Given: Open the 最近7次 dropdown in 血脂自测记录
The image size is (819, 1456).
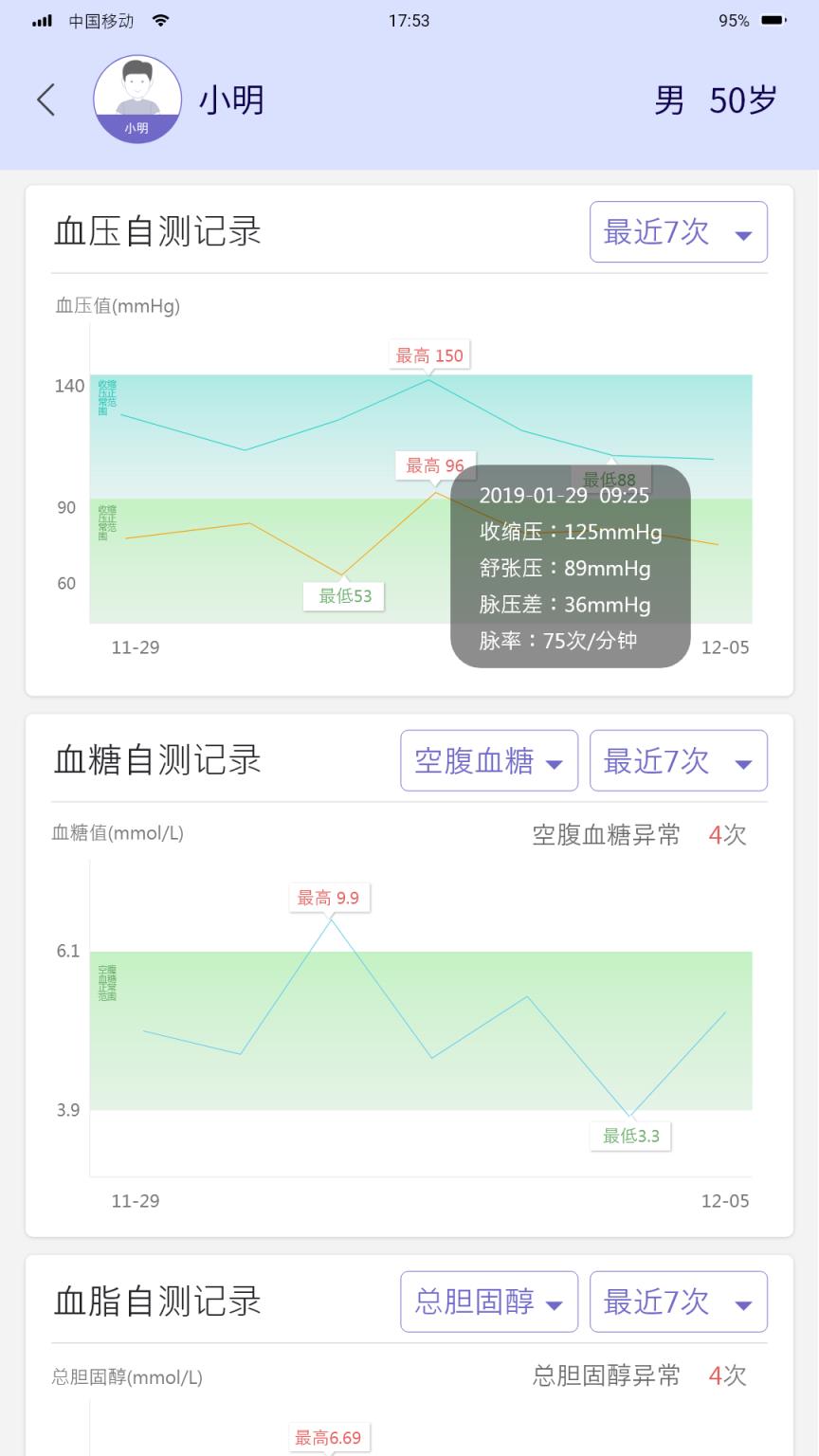Looking at the screenshot, I should [x=679, y=1301].
